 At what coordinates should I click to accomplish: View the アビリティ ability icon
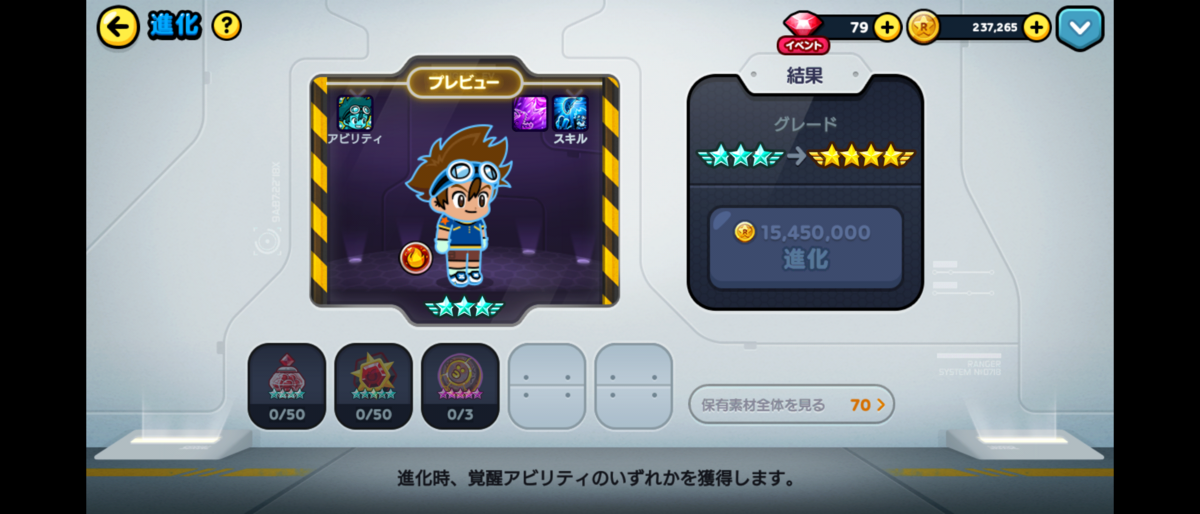click(x=355, y=113)
